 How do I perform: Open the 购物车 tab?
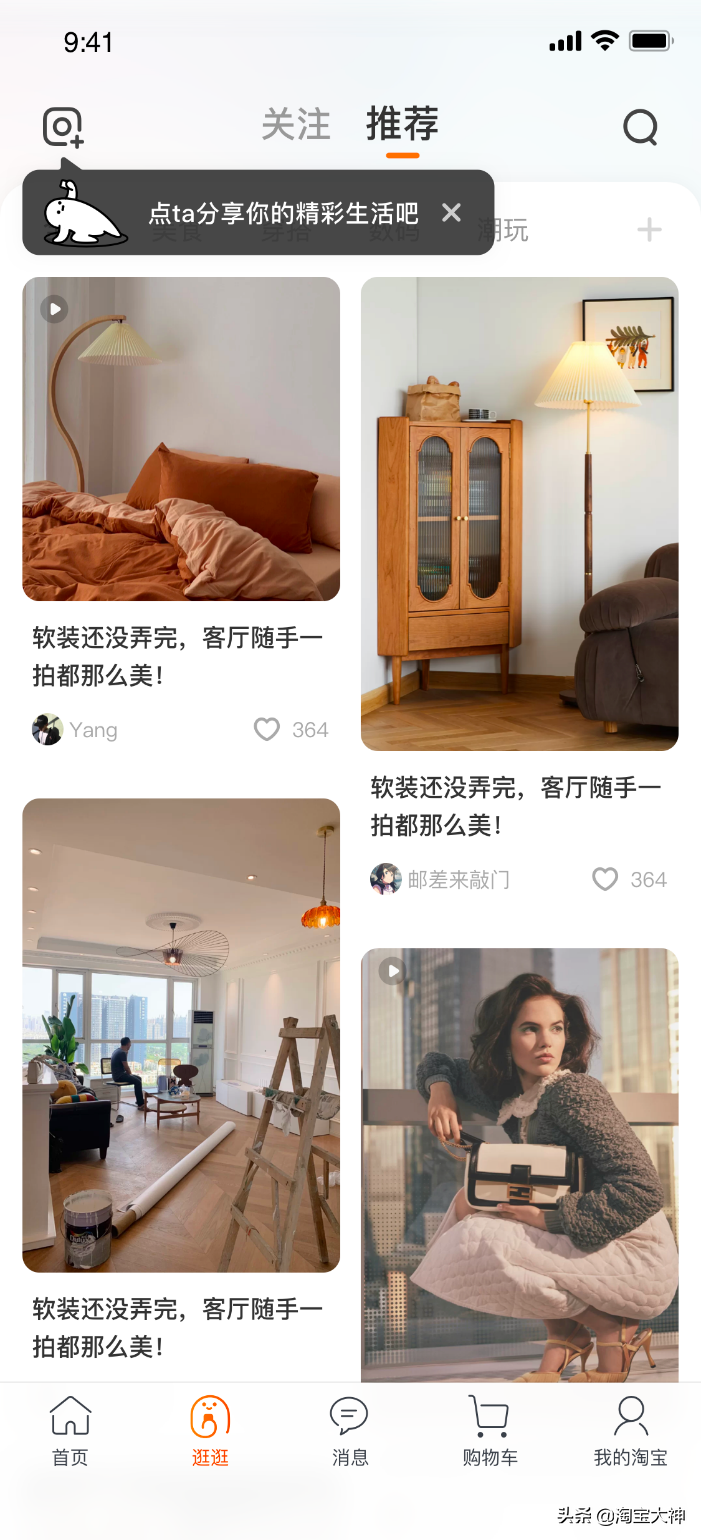click(490, 1431)
